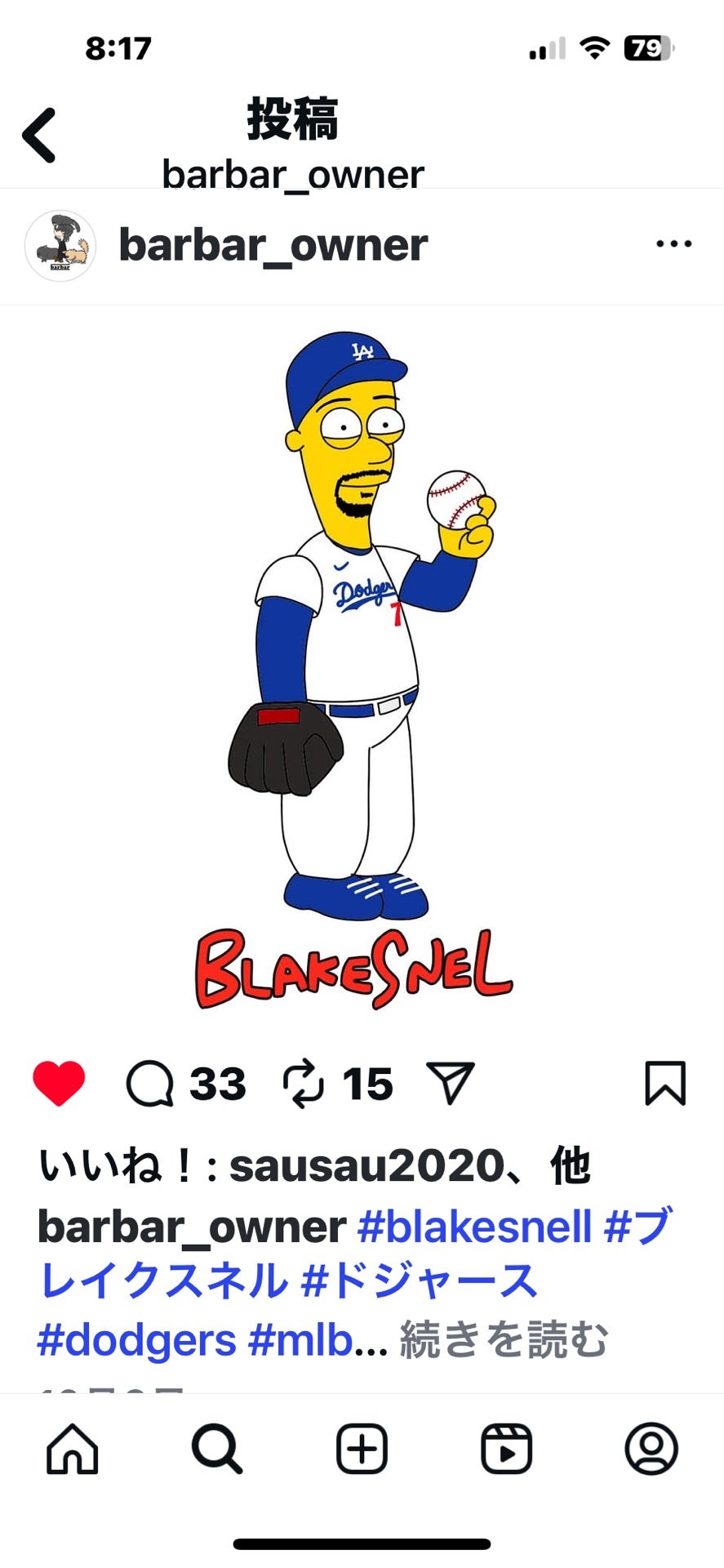Go back using the top-left arrow

coord(40,136)
